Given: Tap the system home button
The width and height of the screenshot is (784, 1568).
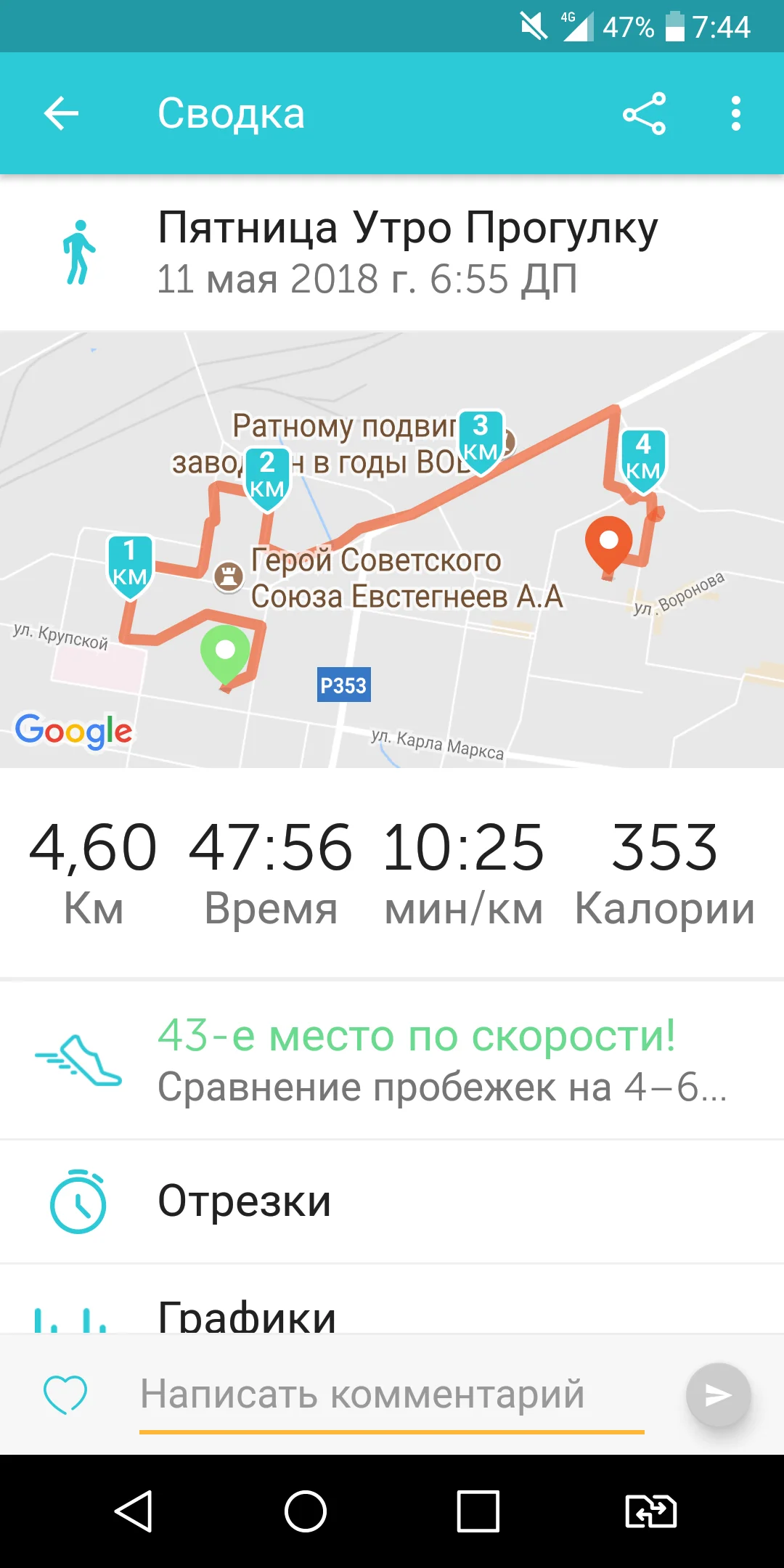Looking at the screenshot, I should point(306,1511).
